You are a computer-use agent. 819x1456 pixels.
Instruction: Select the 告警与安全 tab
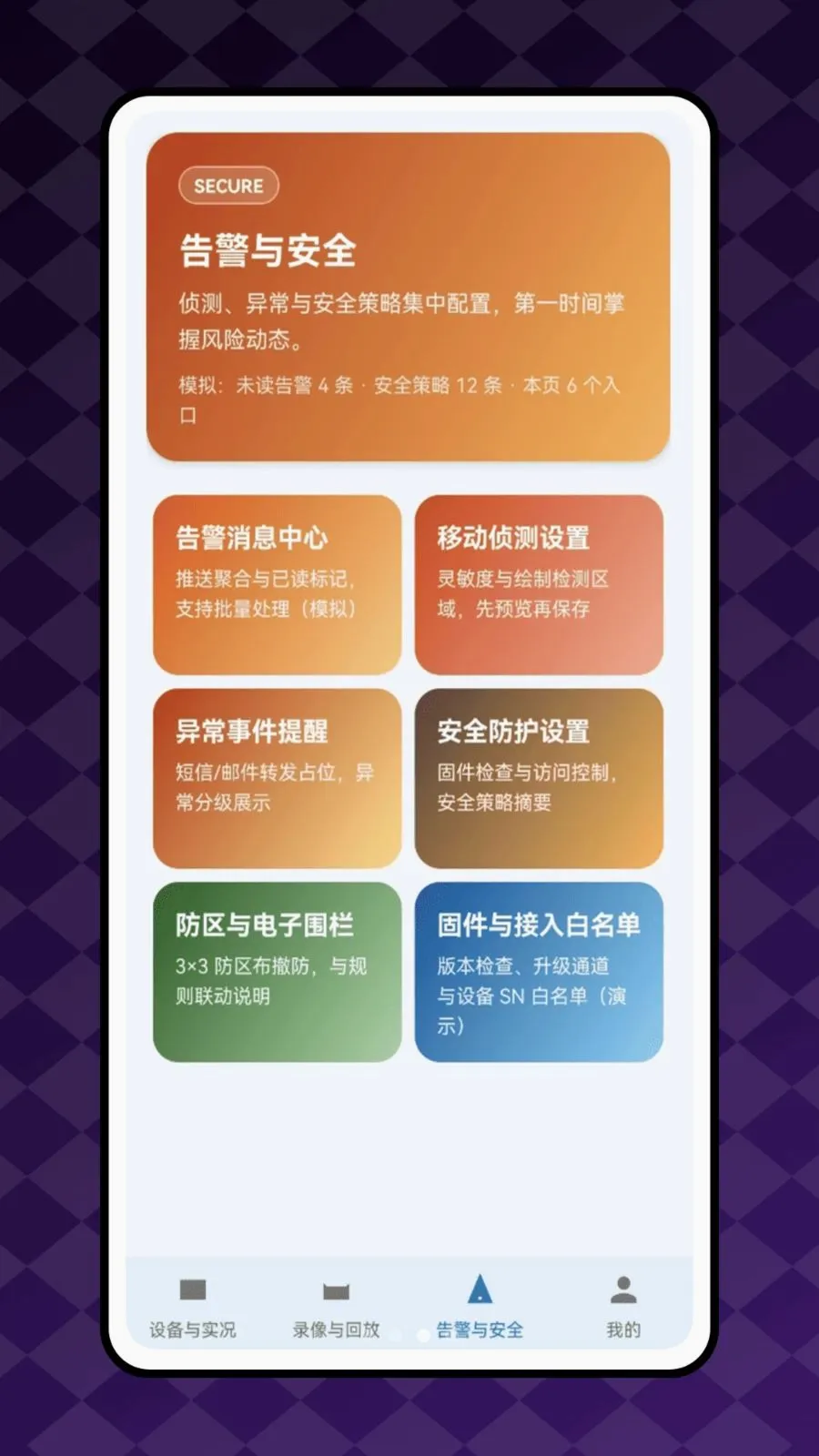click(x=480, y=1306)
